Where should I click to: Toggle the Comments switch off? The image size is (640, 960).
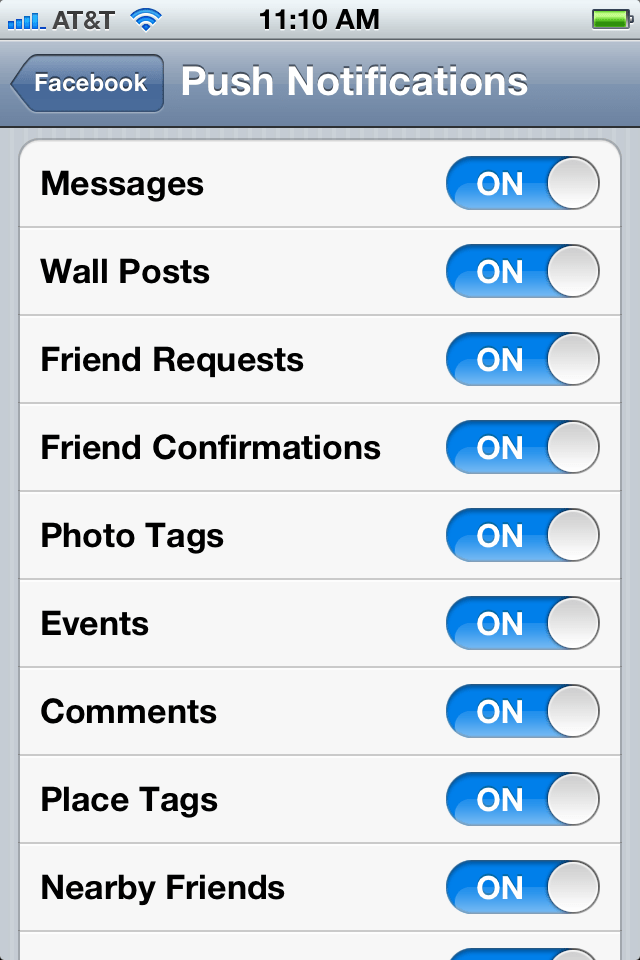[x=522, y=712]
